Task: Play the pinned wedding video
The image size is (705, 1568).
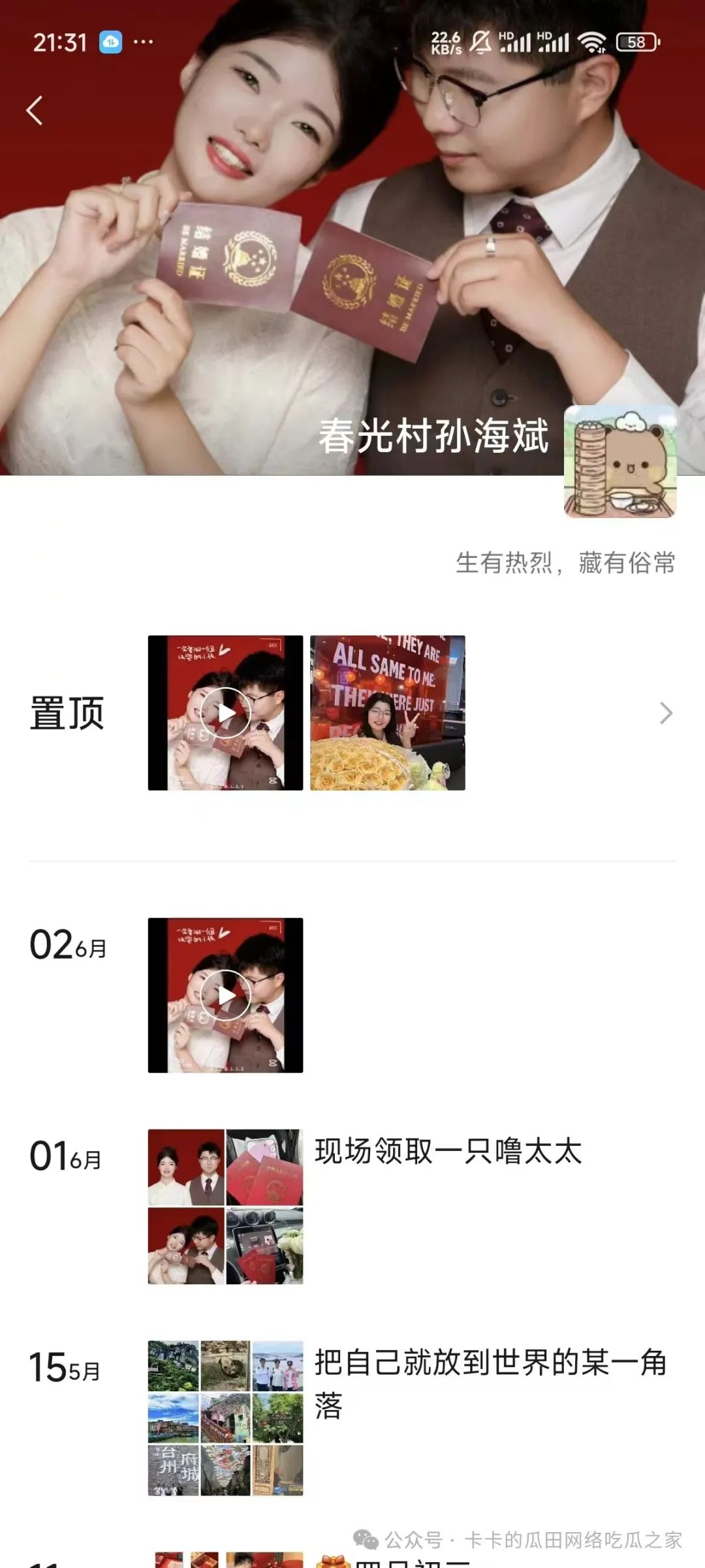Action: tap(225, 713)
